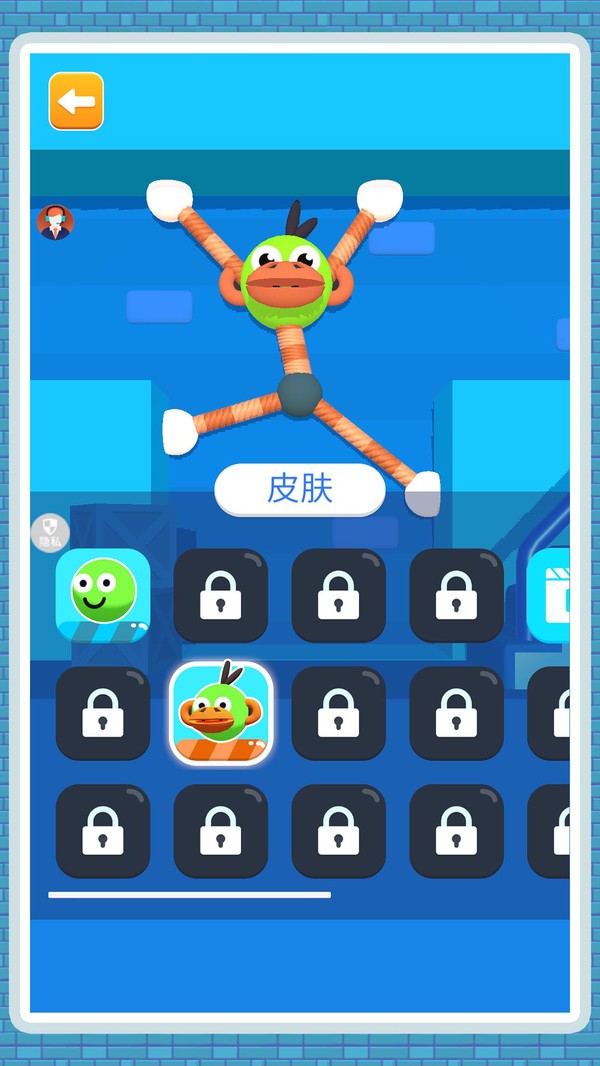Go back with the orange arrow button
The height and width of the screenshot is (1066, 600).
[x=76, y=101]
